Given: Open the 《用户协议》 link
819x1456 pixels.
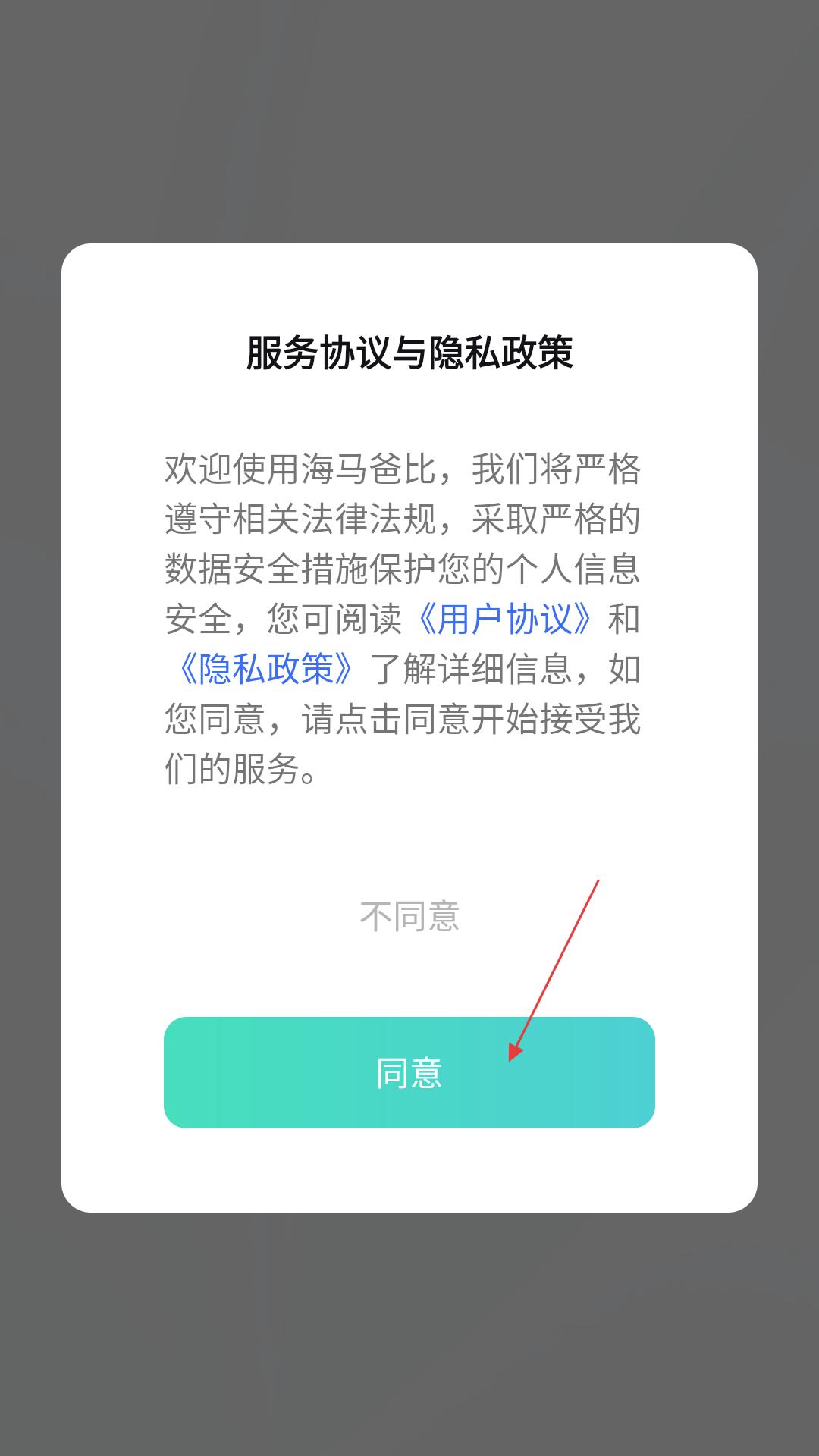Looking at the screenshot, I should [505, 619].
